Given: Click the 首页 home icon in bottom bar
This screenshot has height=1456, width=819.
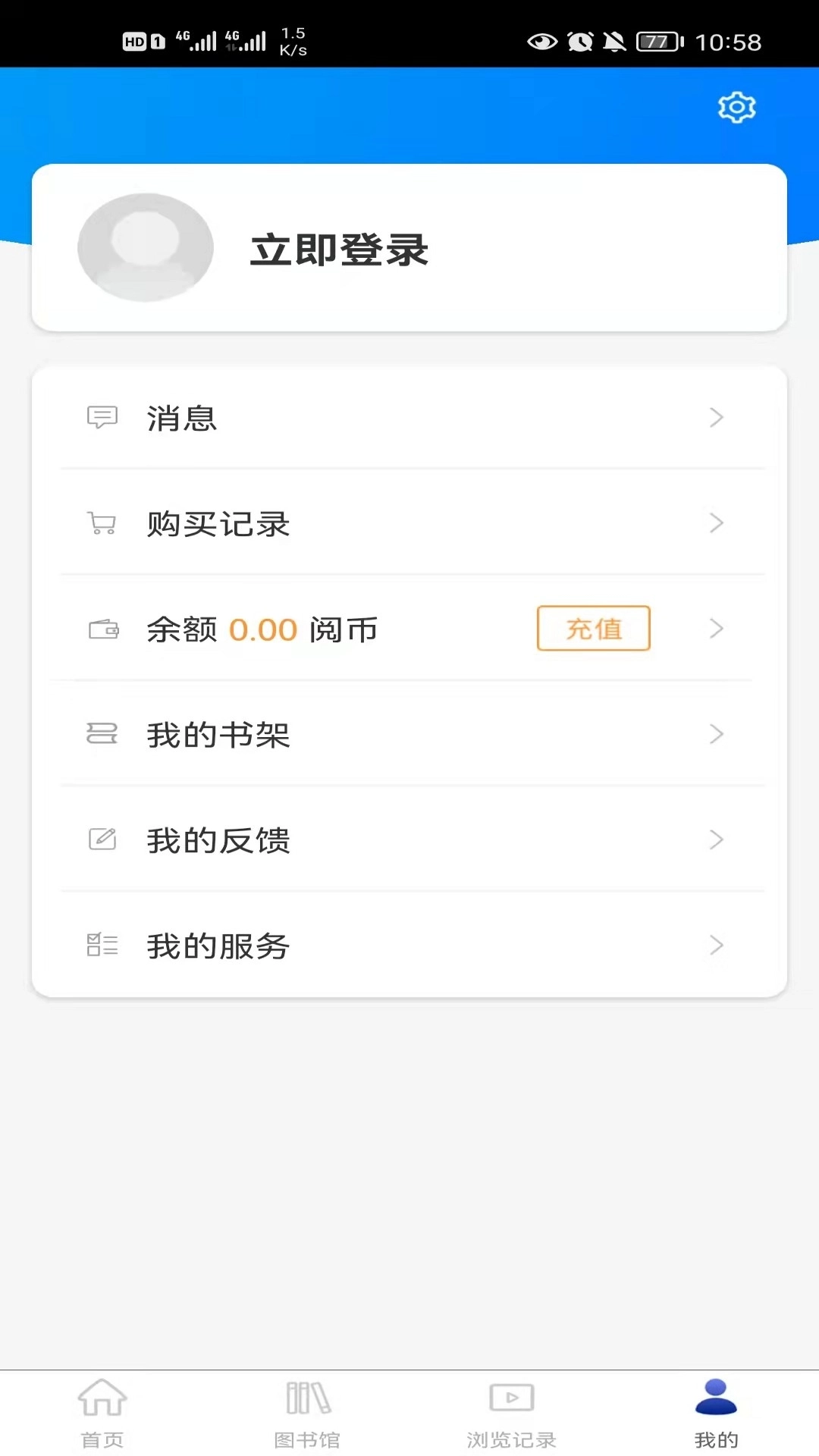Looking at the screenshot, I should click(x=102, y=1409).
